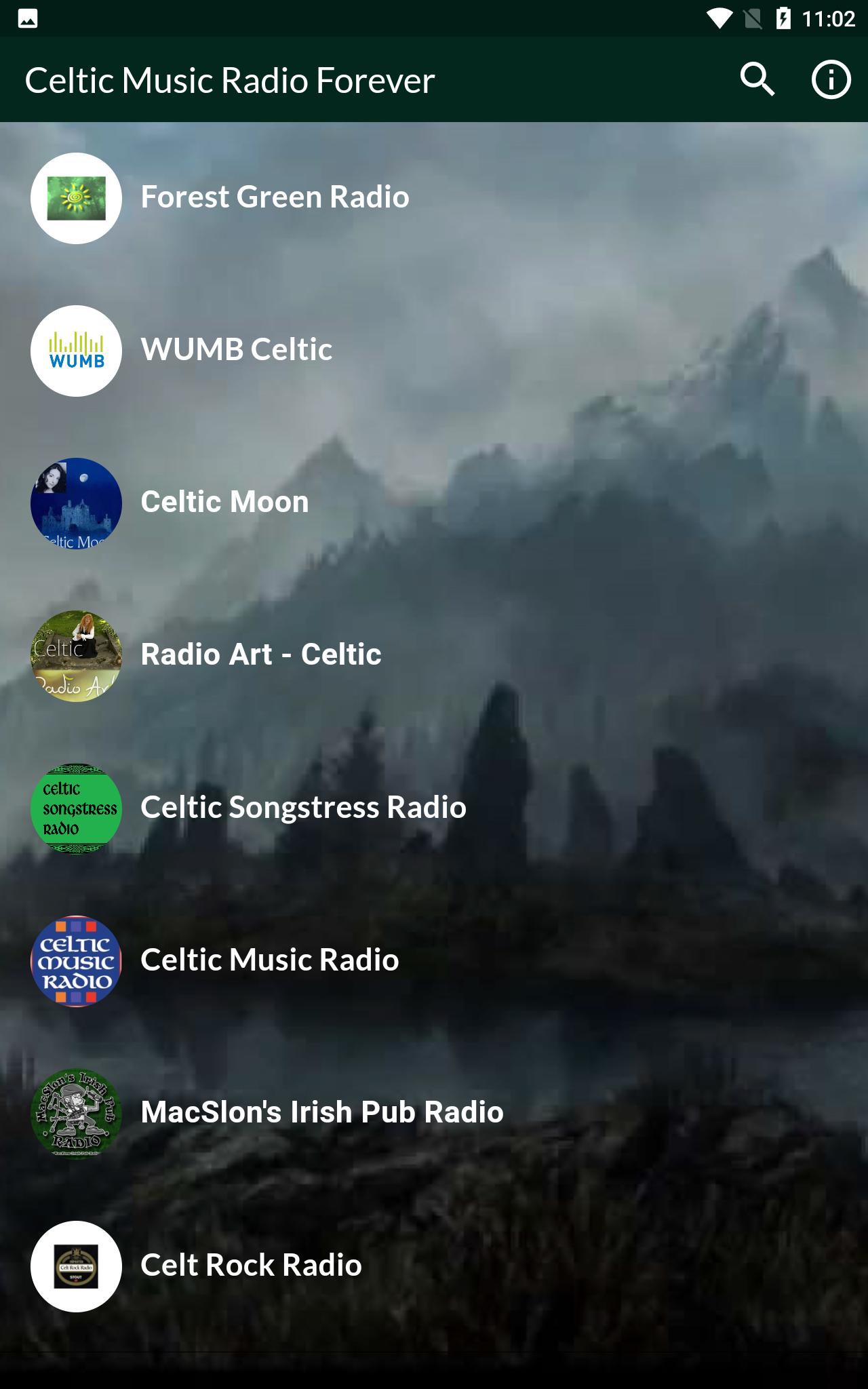Tune in to Celtic Songstress Radio

point(434,808)
